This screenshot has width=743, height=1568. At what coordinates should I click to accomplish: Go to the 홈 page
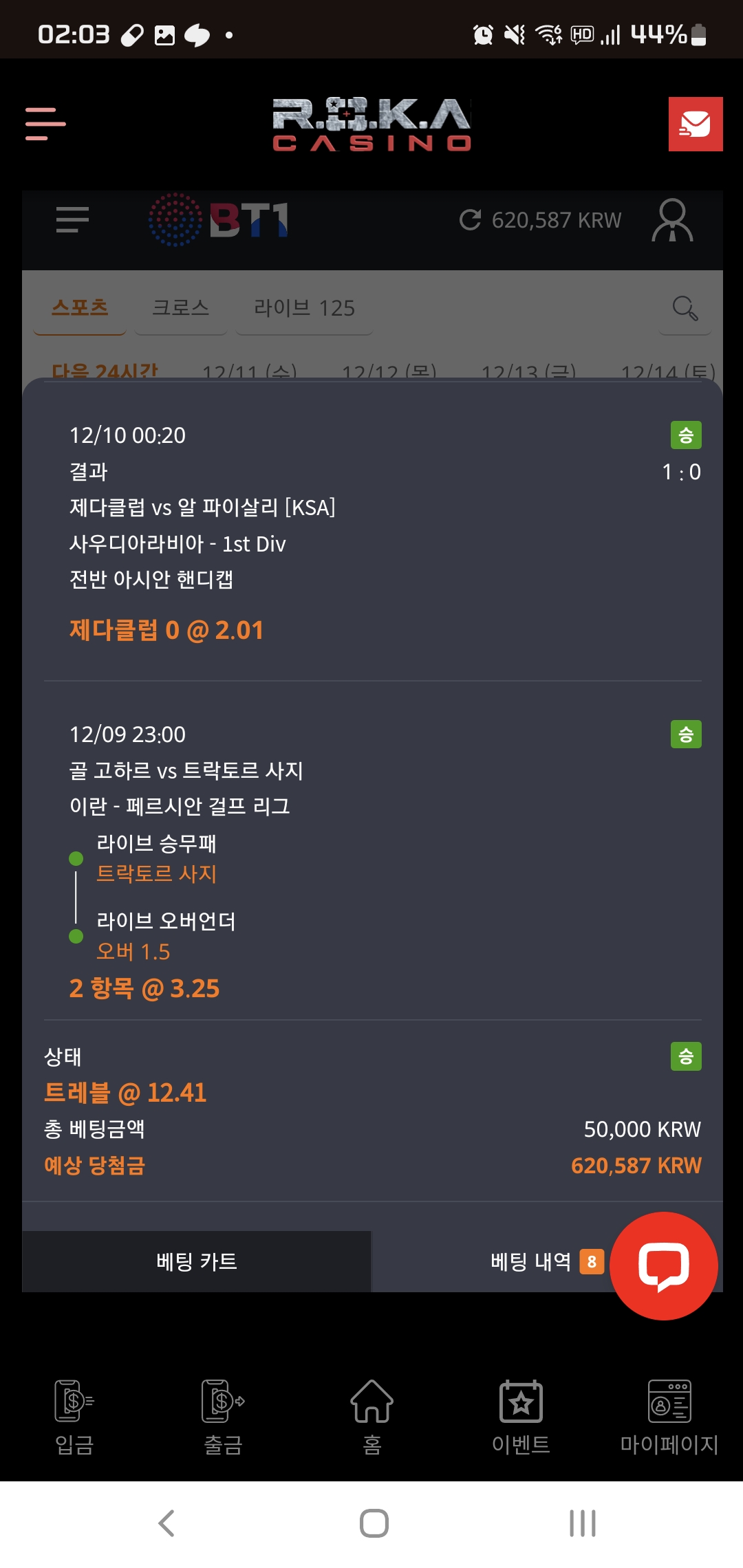tap(371, 1417)
